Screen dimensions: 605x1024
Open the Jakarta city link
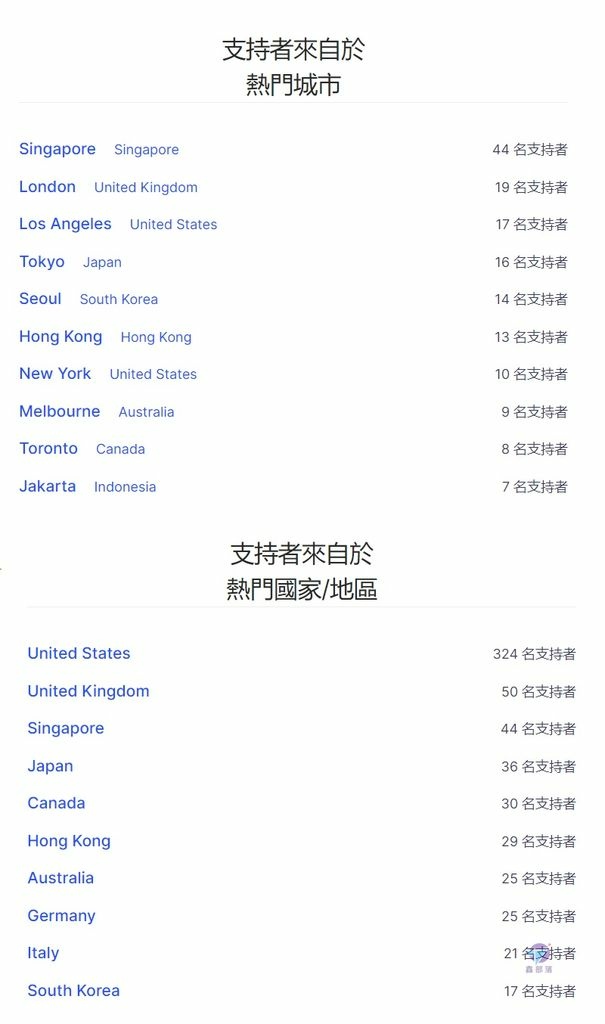47,487
